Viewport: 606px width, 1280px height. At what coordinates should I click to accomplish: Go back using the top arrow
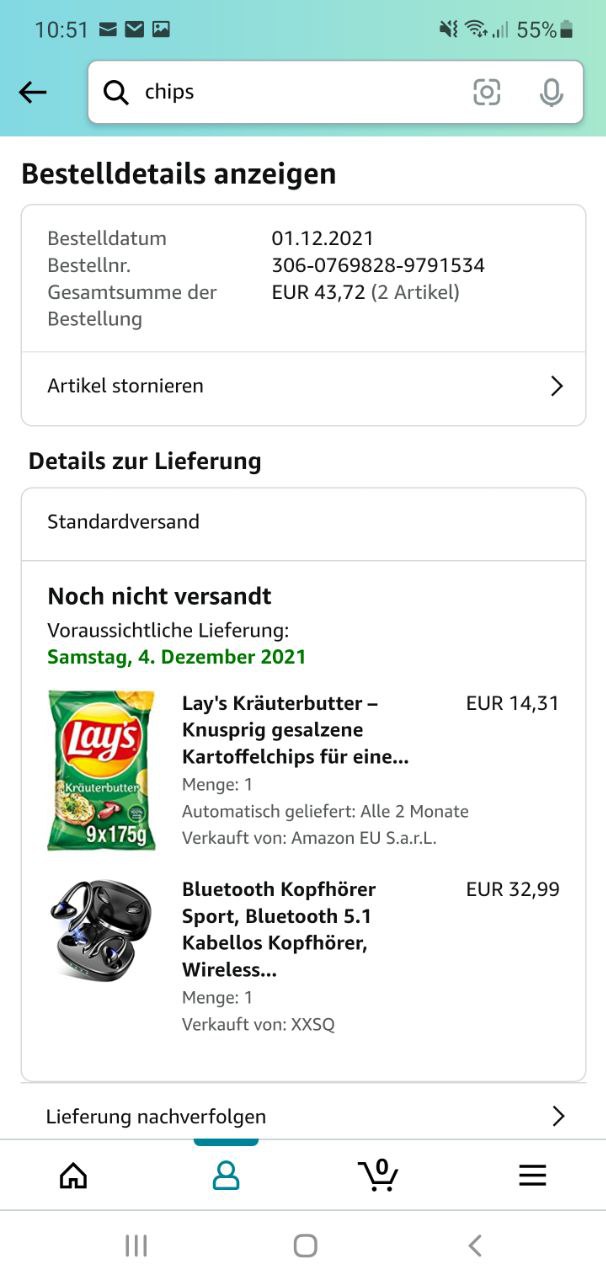pyautogui.click(x=33, y=93)
